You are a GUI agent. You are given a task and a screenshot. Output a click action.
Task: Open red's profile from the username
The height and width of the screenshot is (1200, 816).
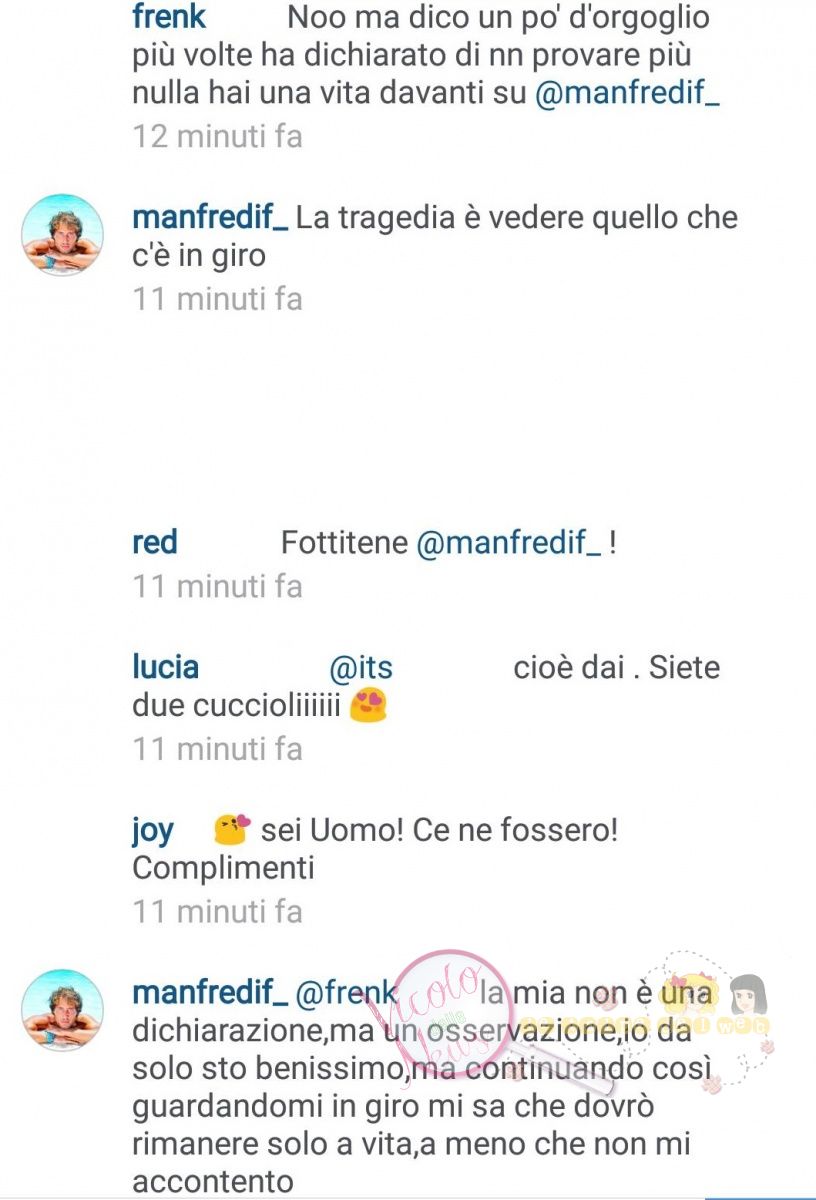(x=155, y=543)
